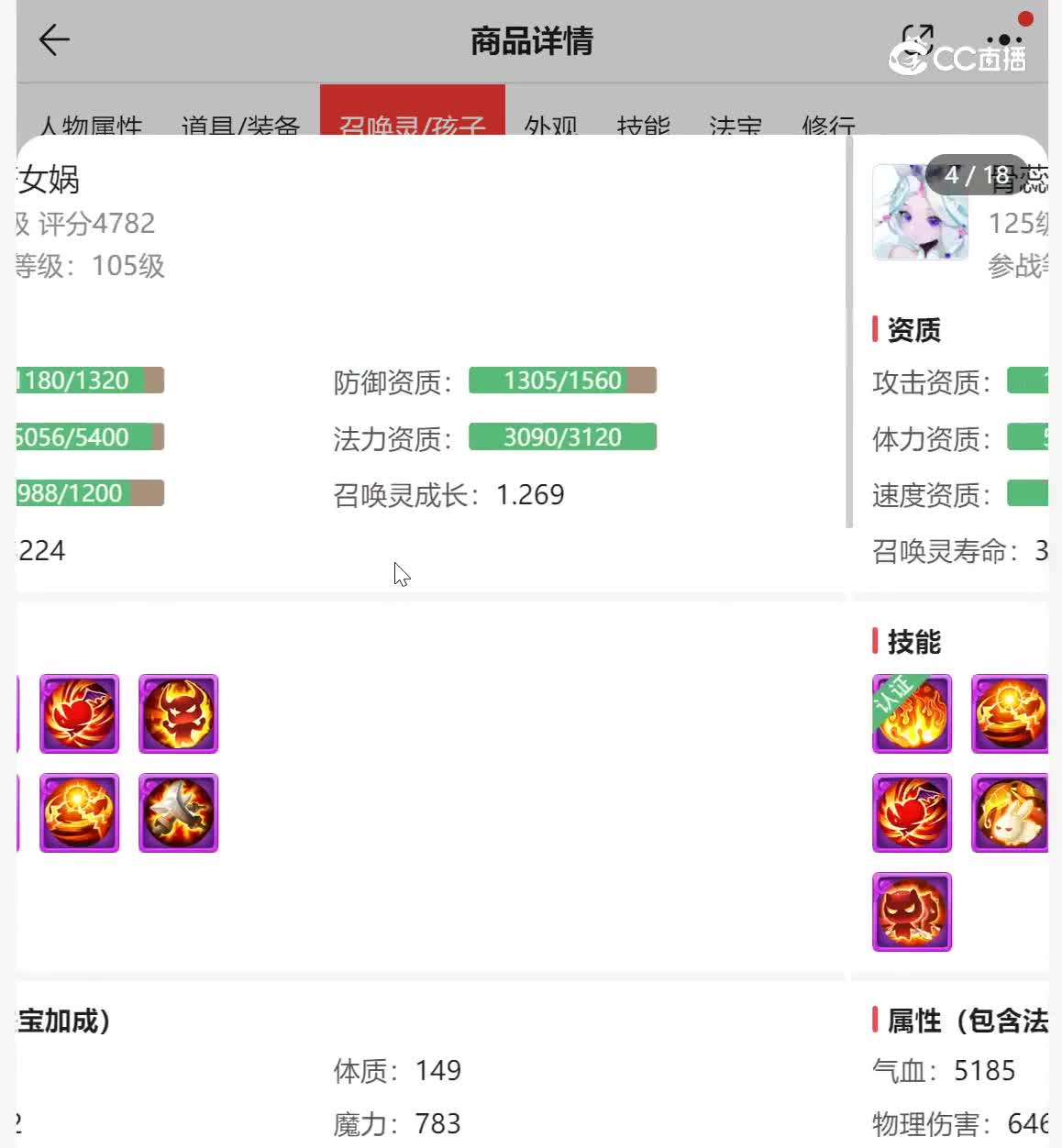1062x1148 pixels.
Task: Switch to the 道具/装备 tab
Action: tap(240, 123)
